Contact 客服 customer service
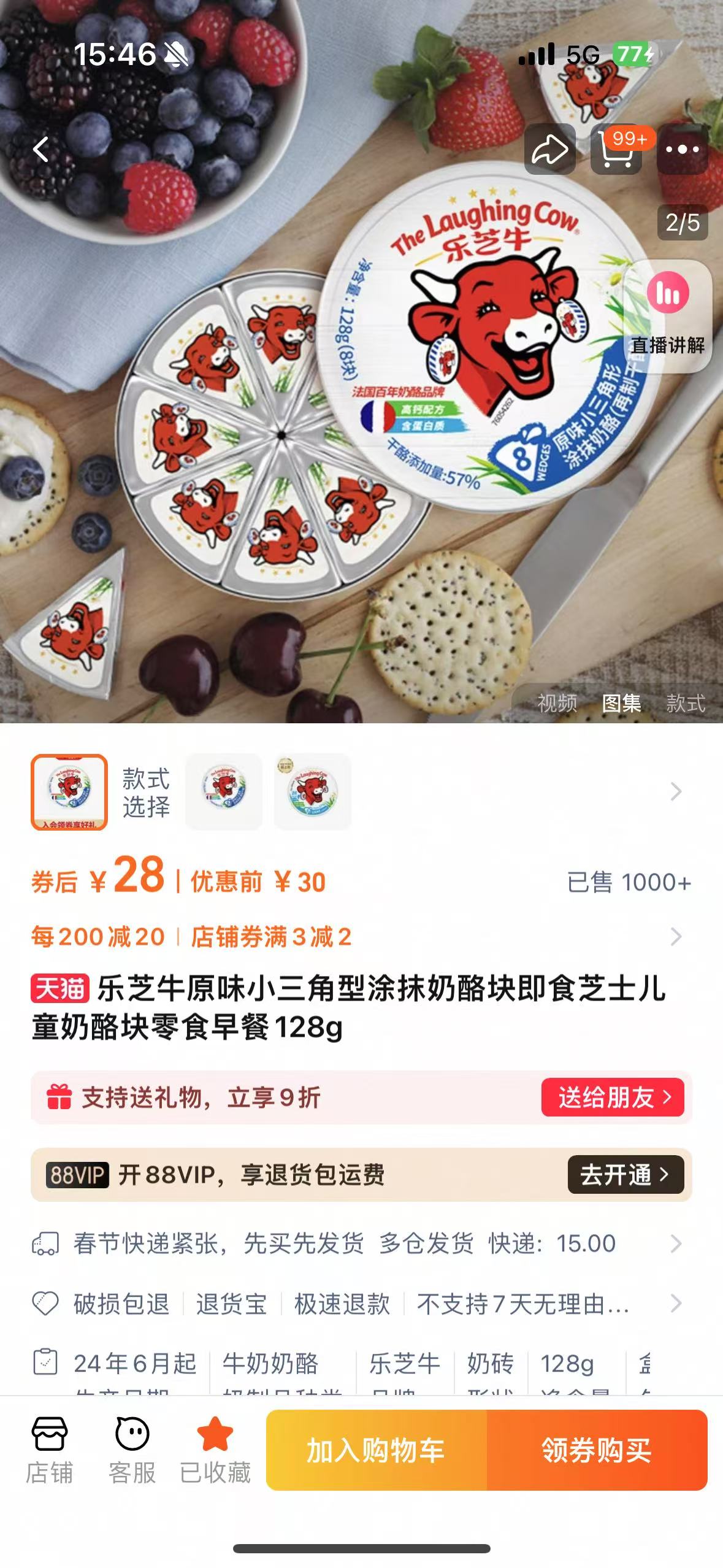 [132, 1450]
